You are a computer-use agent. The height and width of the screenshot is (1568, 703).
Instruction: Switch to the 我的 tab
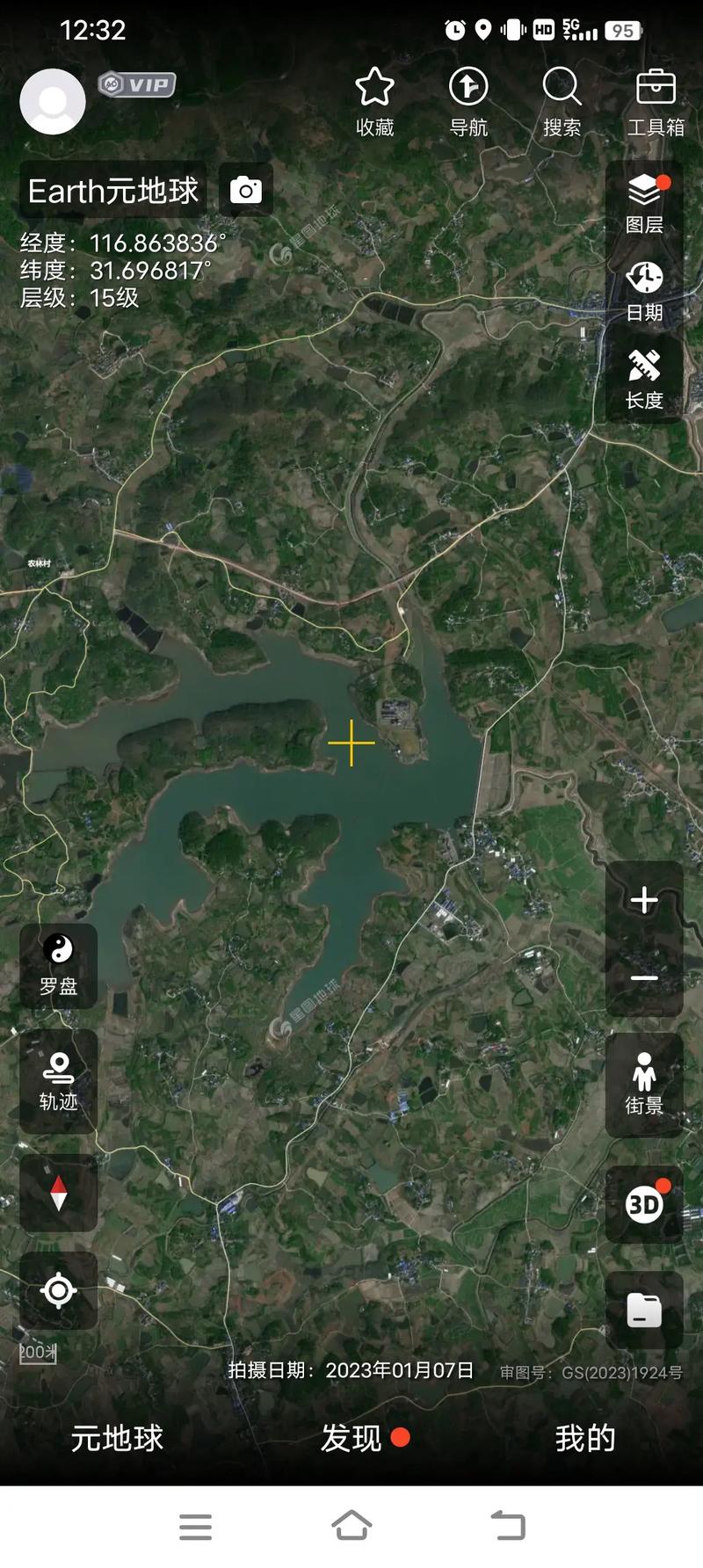pos(584,1438)
